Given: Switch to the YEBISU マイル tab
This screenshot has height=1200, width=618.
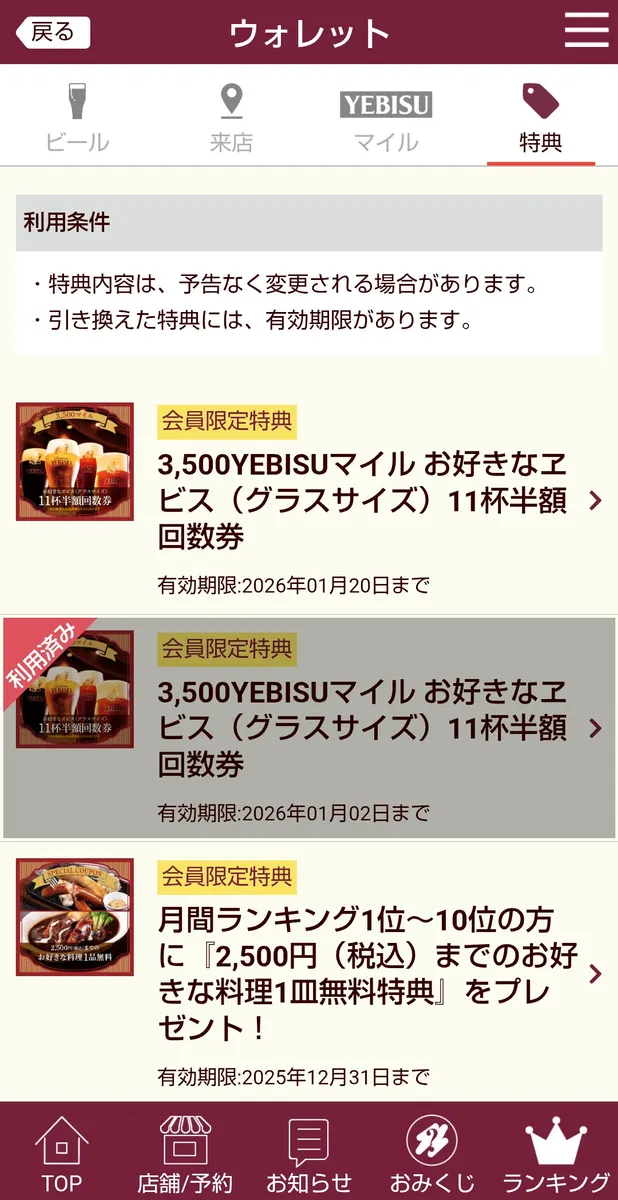Looking at the screenshot, I should [x=386, y=120].
